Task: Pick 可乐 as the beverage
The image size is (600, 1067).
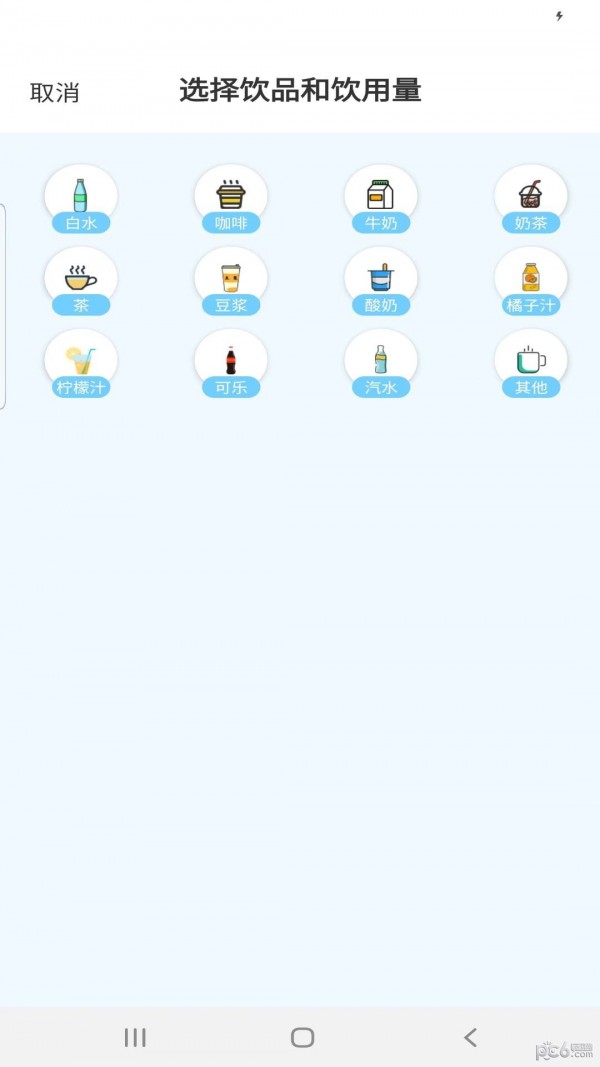Action: pos(230,363)
